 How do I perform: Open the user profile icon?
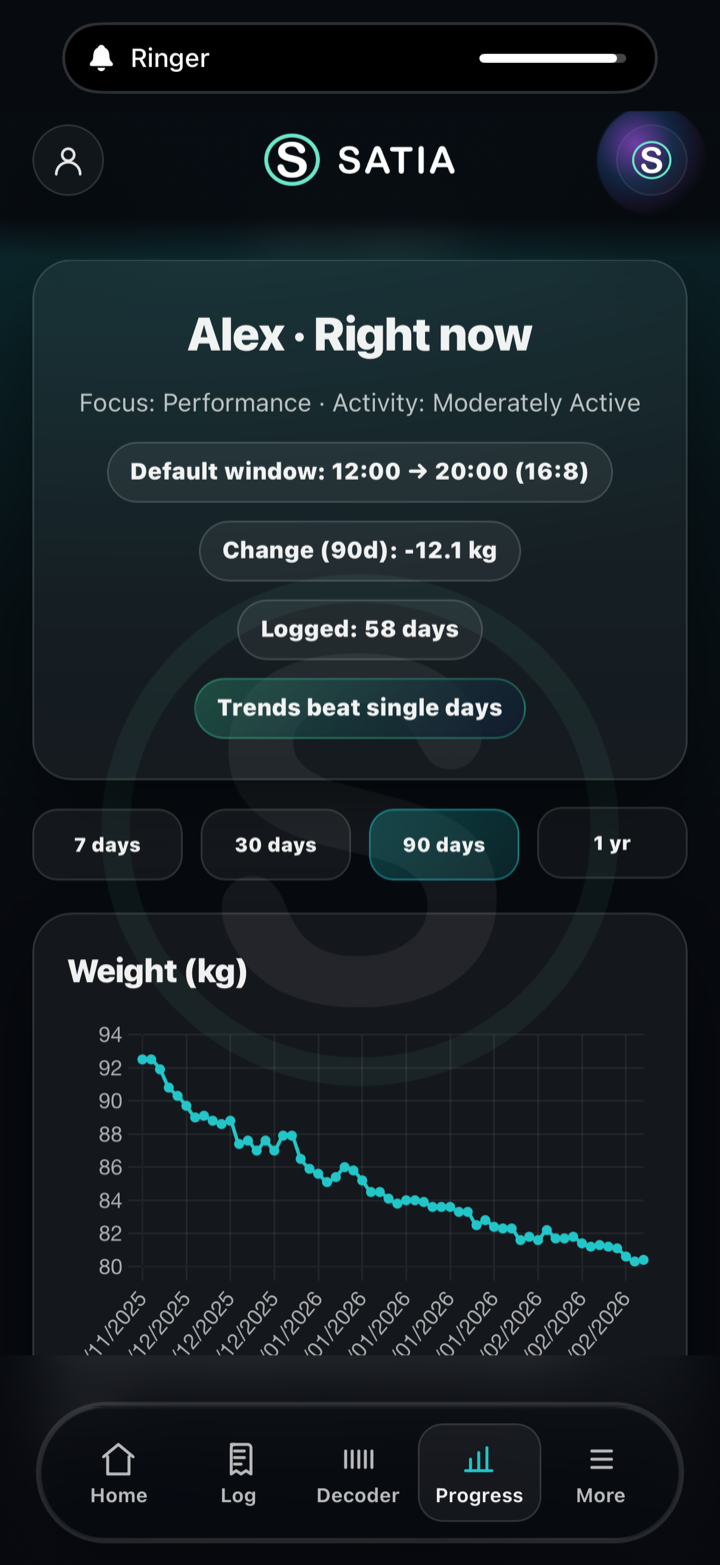68,160
